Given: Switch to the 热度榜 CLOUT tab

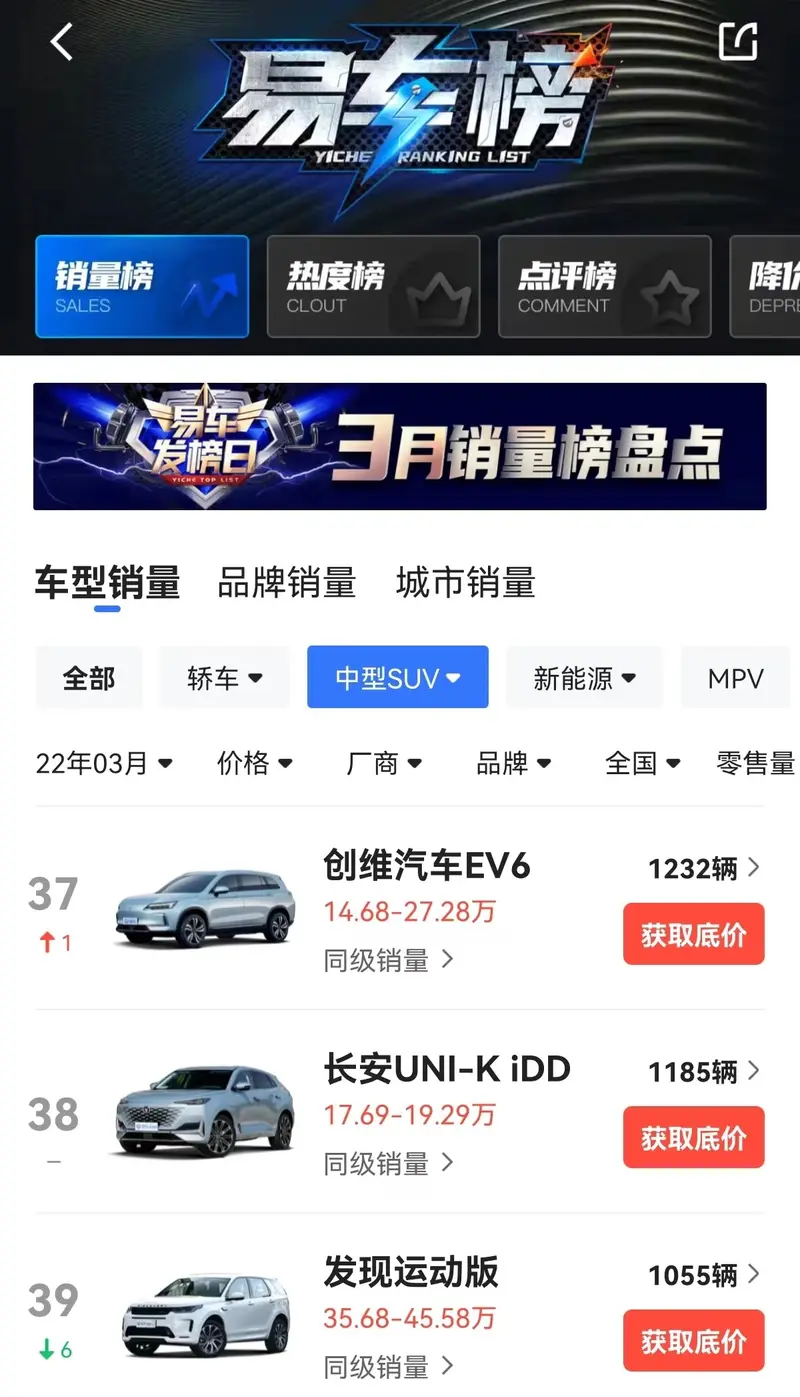Looking at the screenshot, I should click(373, 287).
